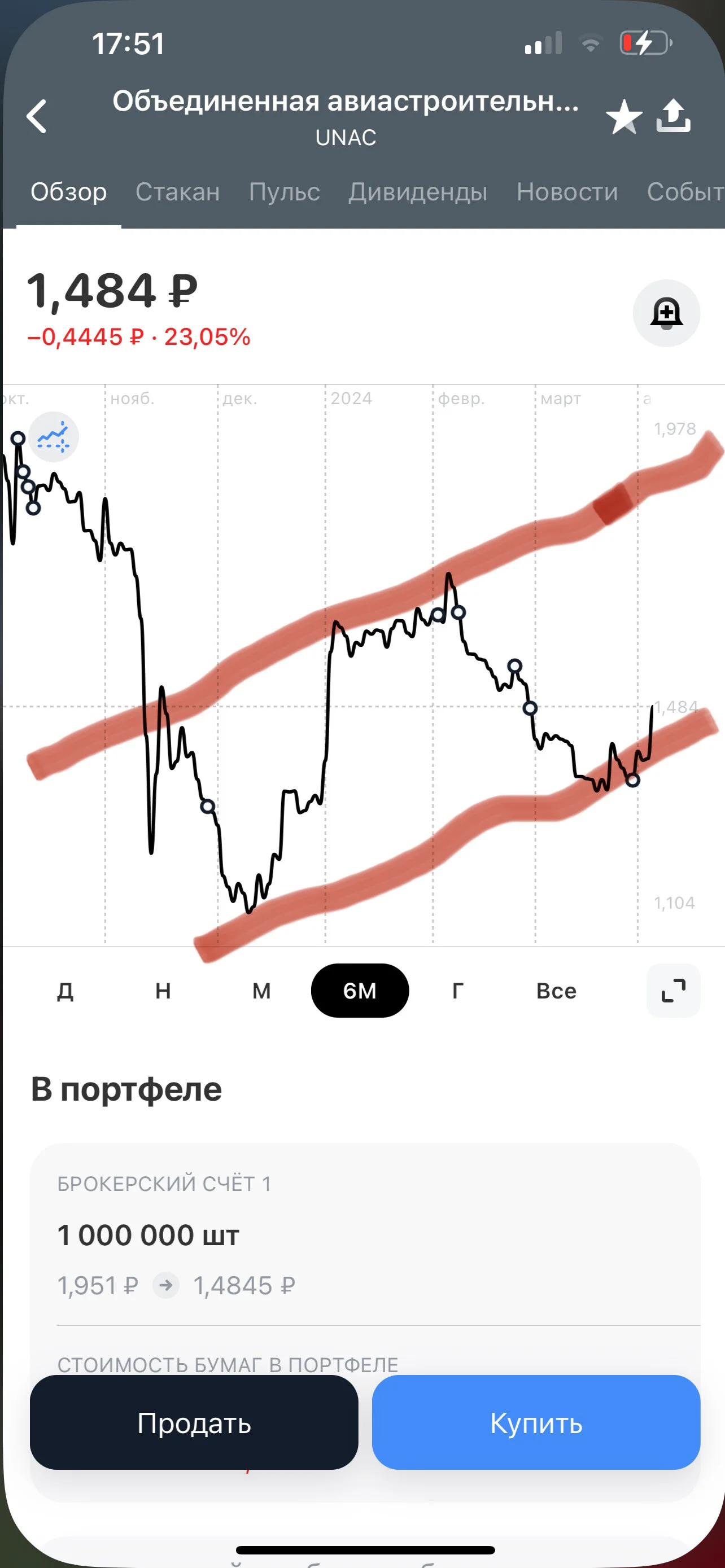
Task: Switch to the Стакан tab
Action: (x=177, y=192)
